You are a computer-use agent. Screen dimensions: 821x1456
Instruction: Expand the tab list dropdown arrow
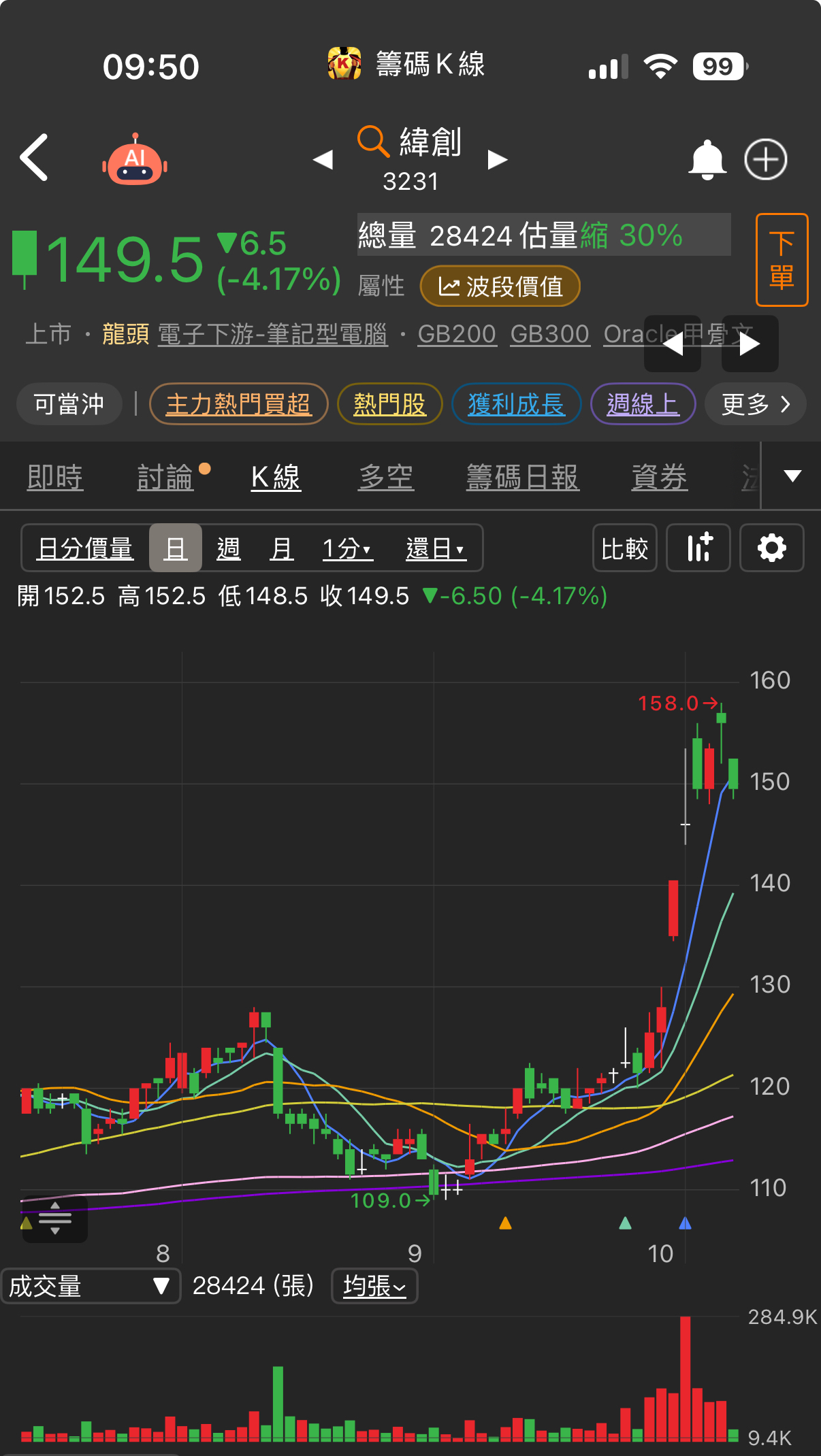click(792, 476)
